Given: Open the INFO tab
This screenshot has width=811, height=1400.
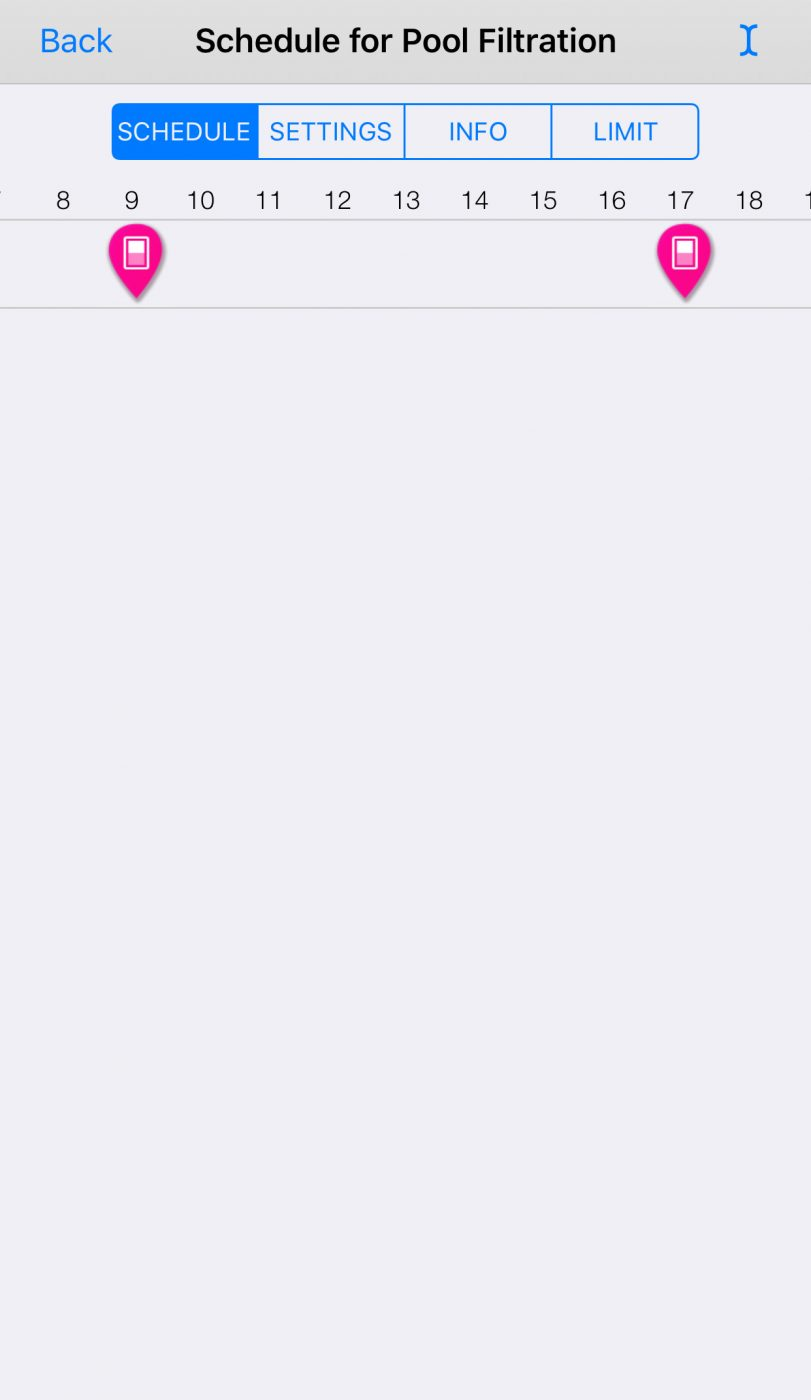Looking at the screenshot, I should click(478, 131).
